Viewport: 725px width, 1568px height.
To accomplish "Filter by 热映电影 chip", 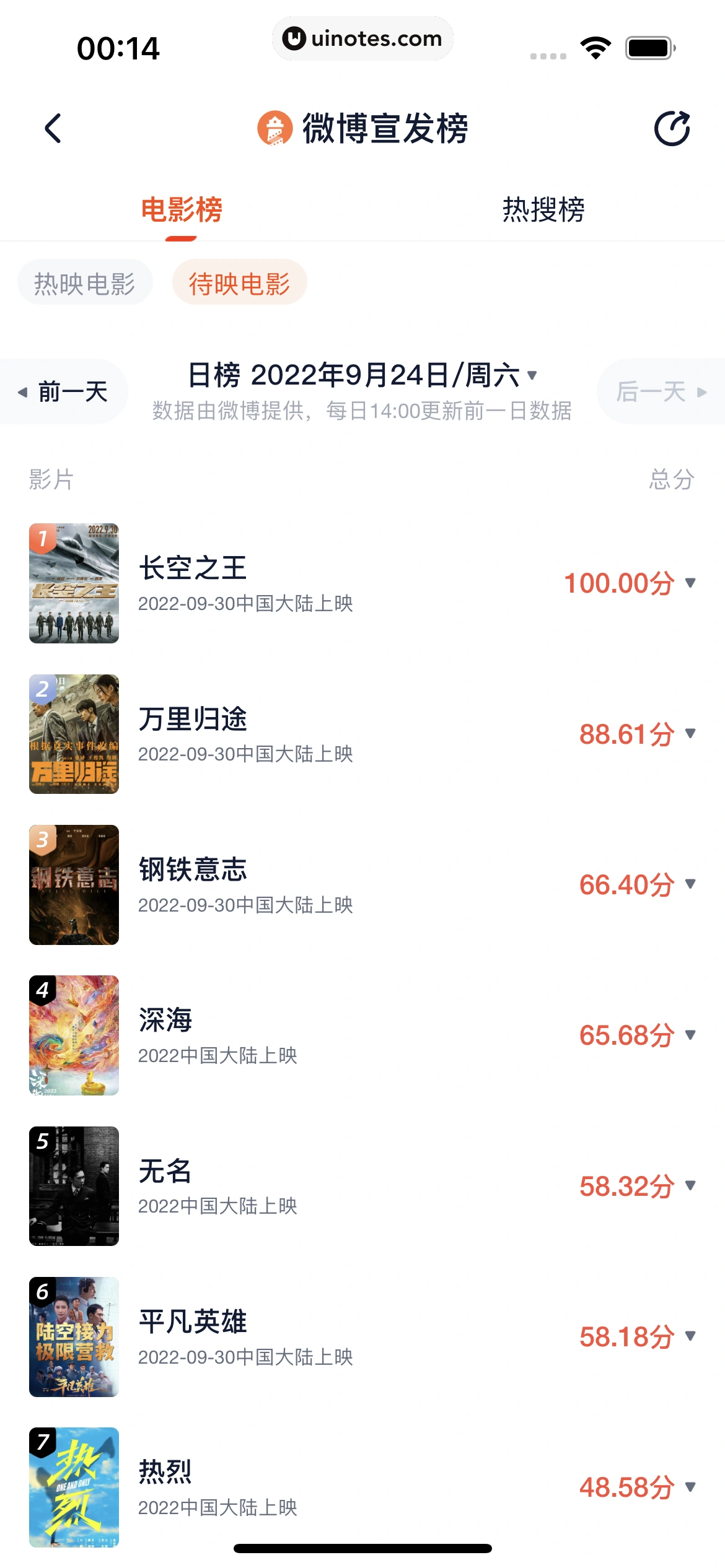I will tap(85, 283).
